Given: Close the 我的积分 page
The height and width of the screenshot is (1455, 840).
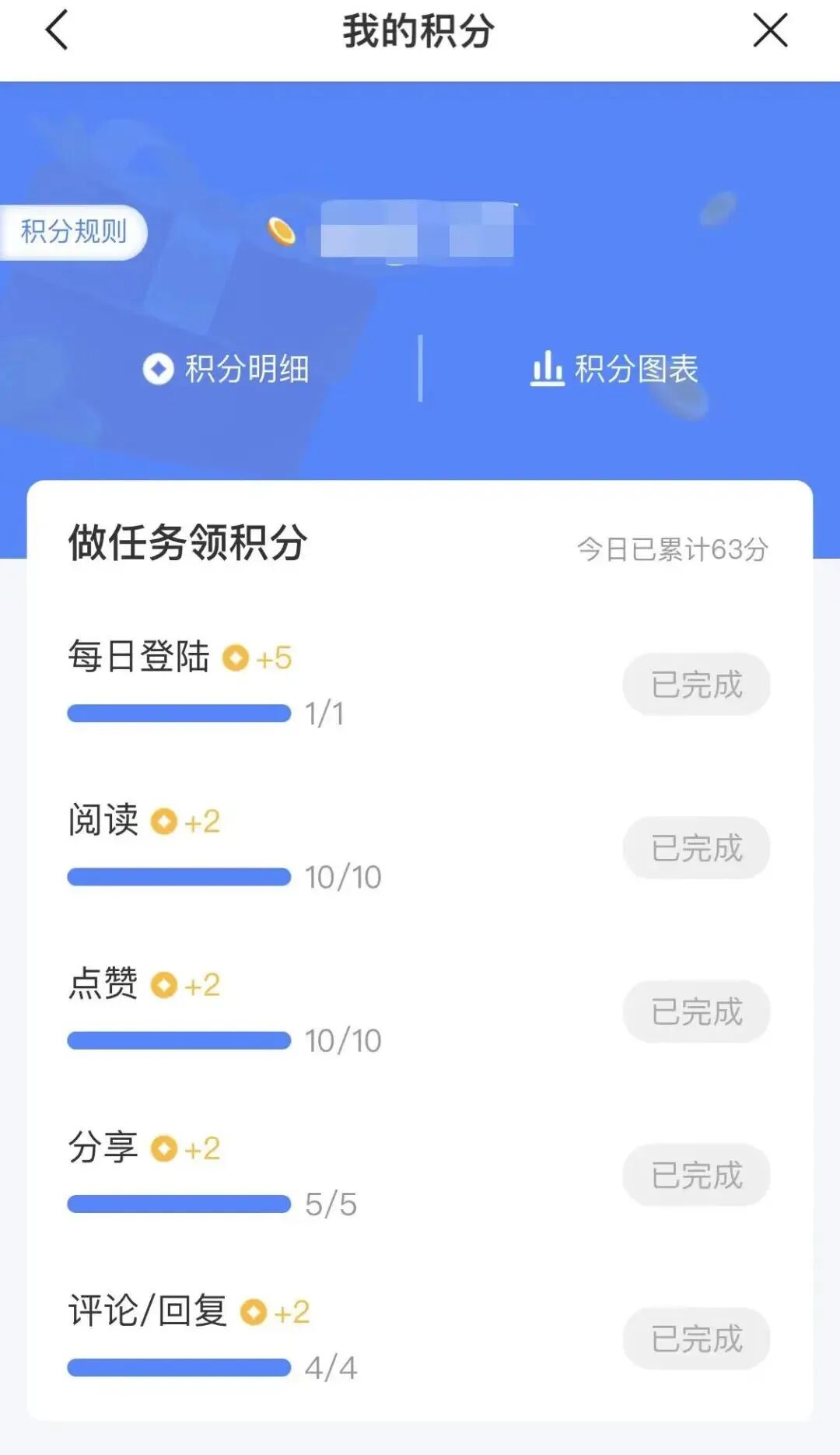Looking at the screenshot, I should [x=770, y=31].
